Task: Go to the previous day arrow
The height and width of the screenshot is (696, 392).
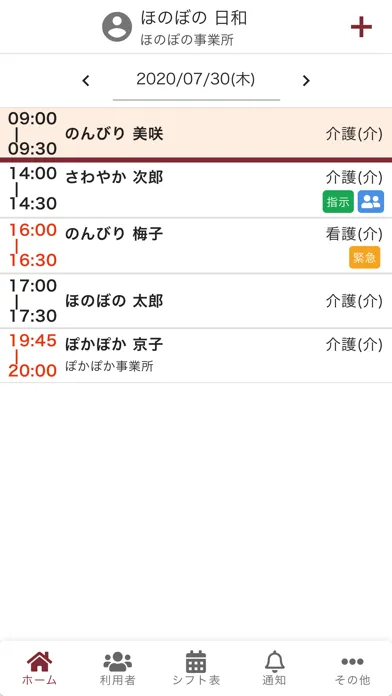Action: (86, 81)
